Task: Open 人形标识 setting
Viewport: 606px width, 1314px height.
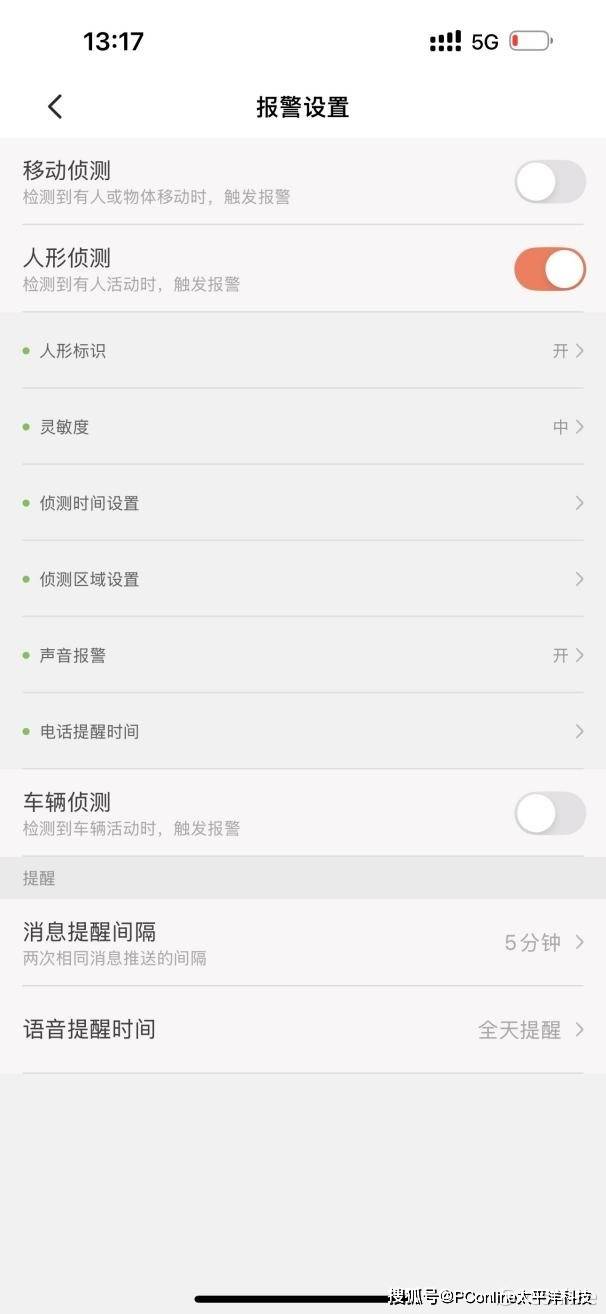Action: [302, 351]
